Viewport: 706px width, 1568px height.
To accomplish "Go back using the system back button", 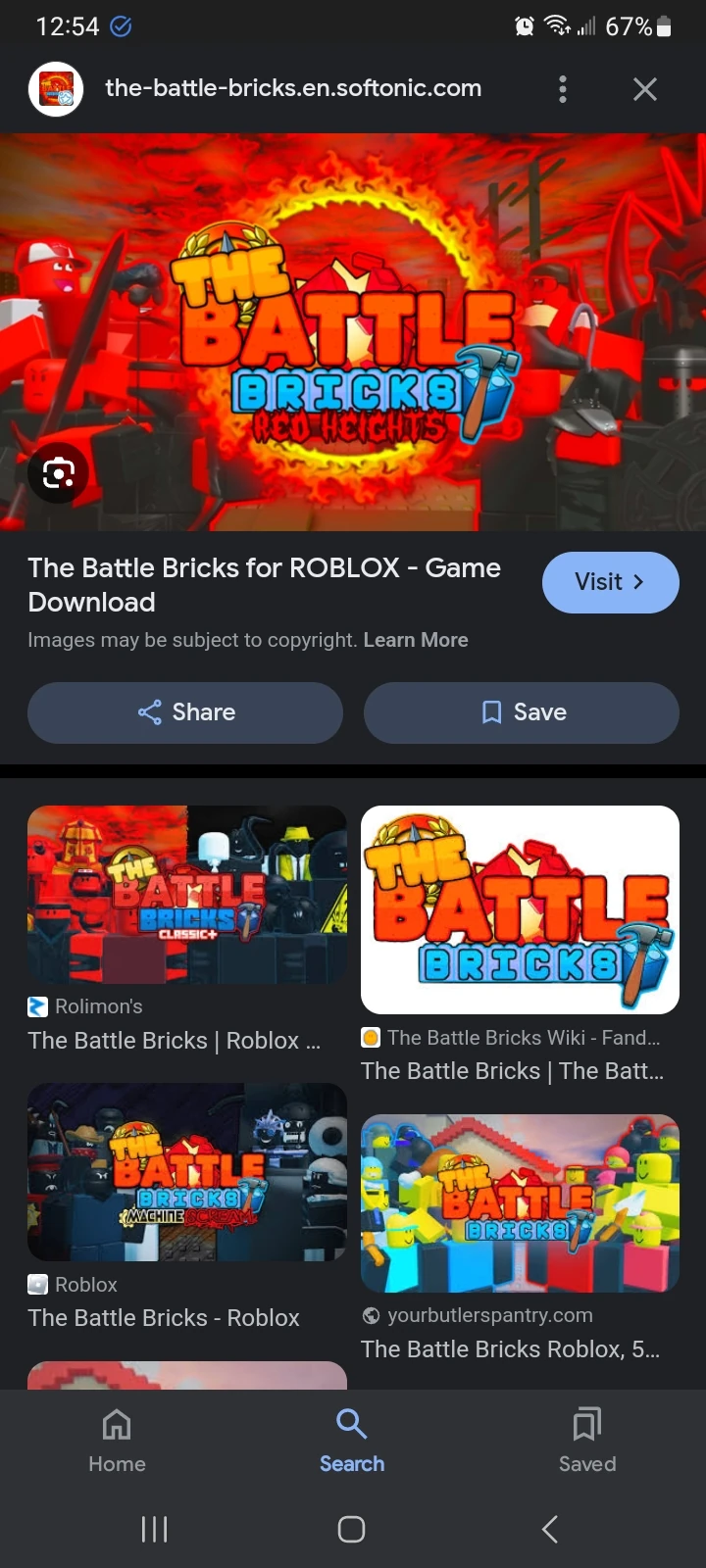I will 550,1529.
